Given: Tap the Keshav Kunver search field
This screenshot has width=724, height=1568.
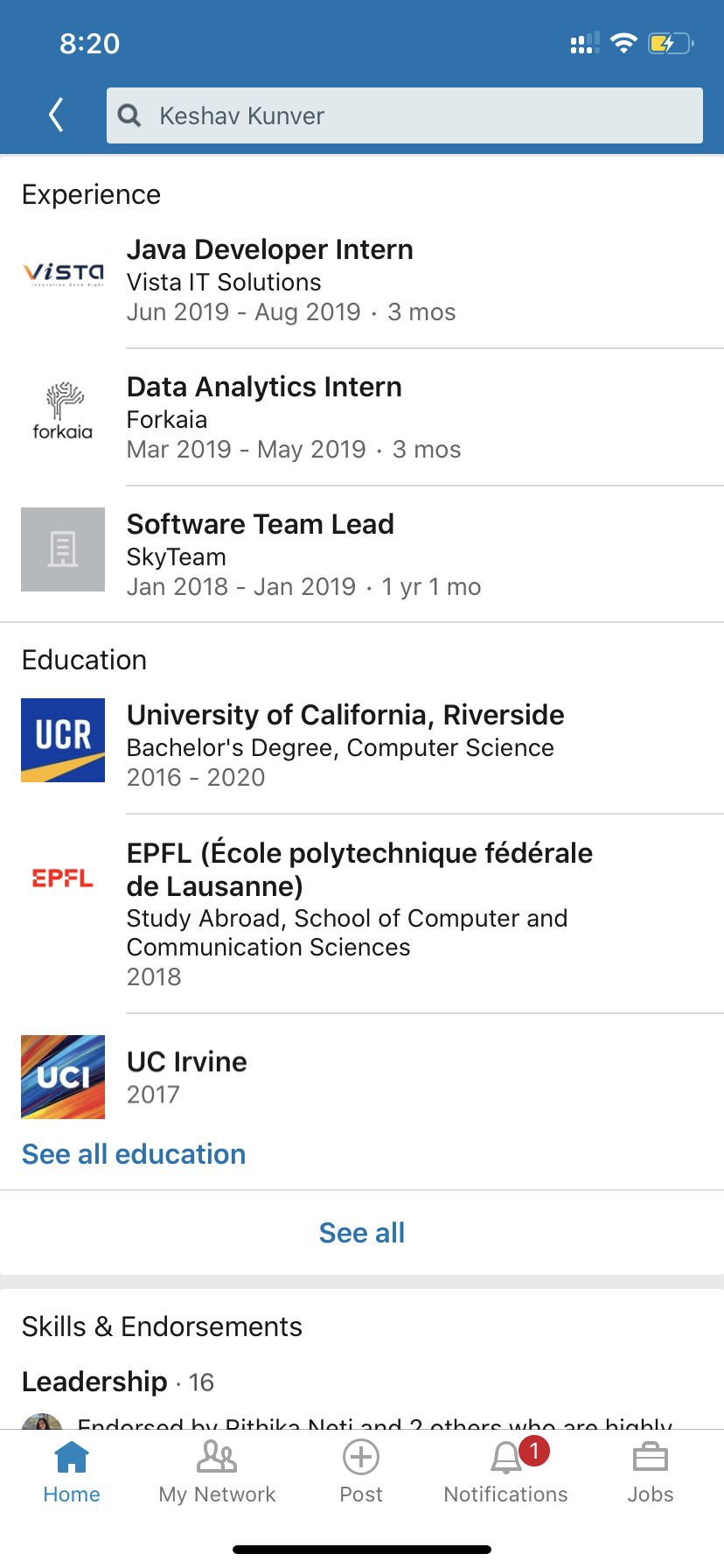Looking at the screenshot, I should [404, 115].
